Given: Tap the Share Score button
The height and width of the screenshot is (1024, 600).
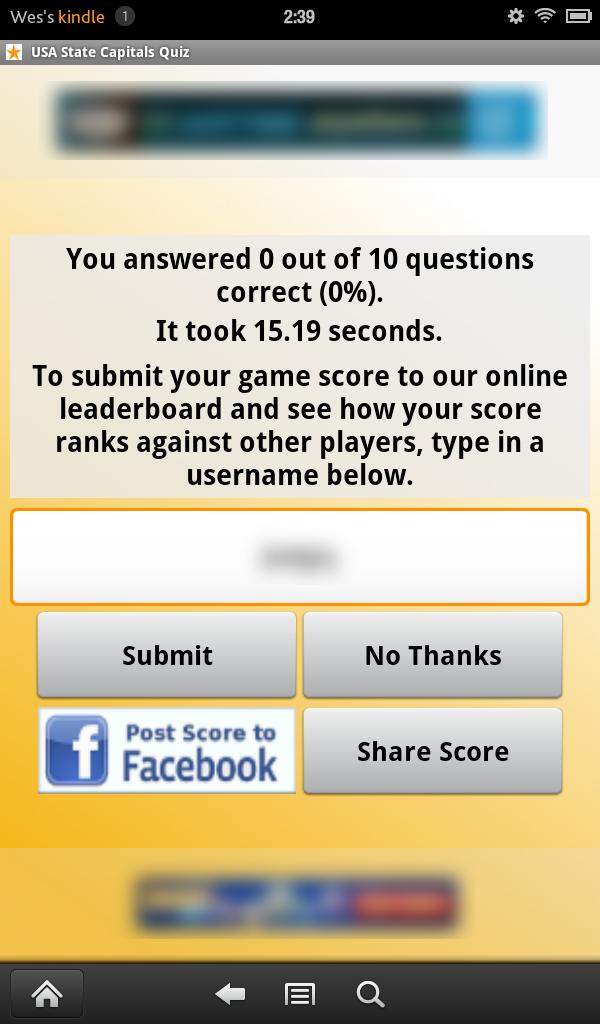Looking at the screenshot, I should coord(432,751).
